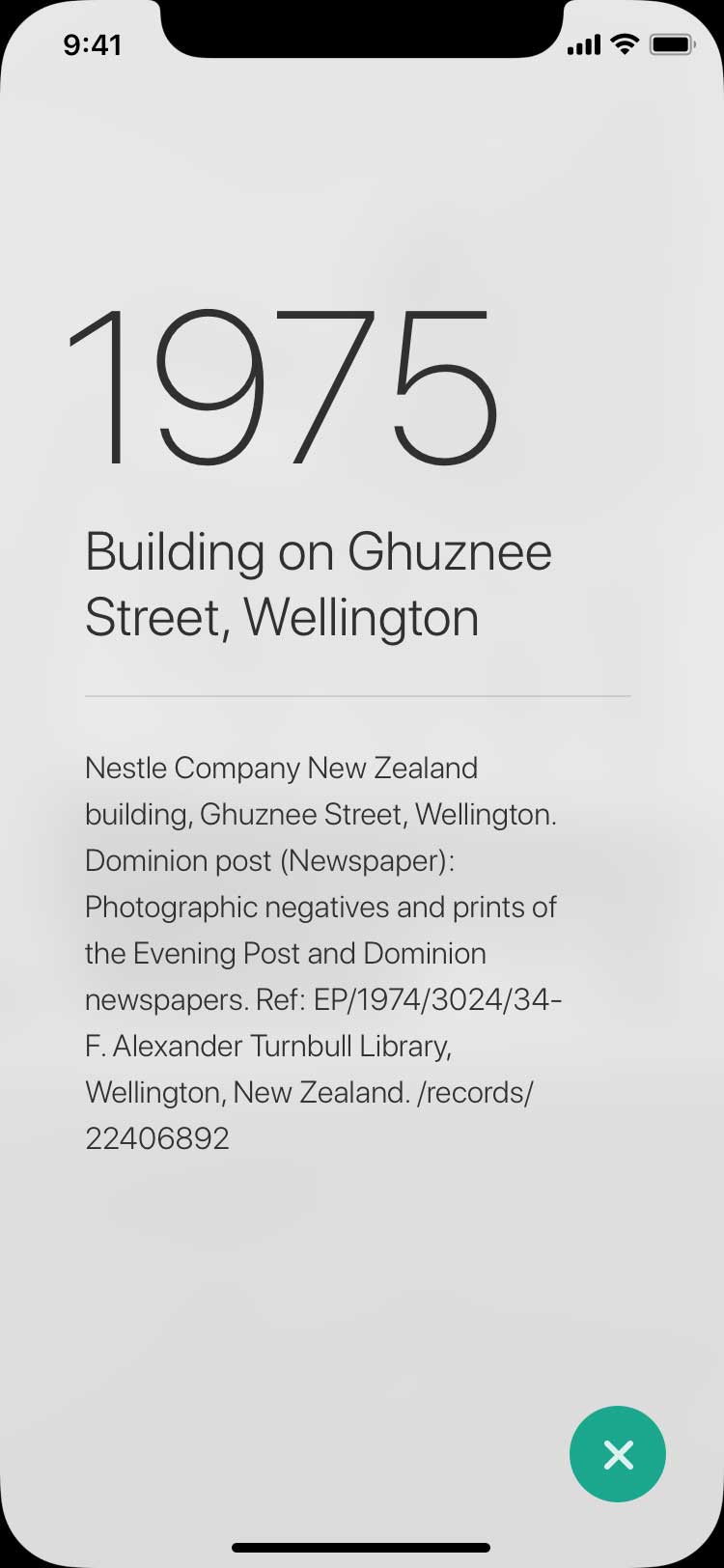Close the 1975 photo details overlay

(618, 1454)
